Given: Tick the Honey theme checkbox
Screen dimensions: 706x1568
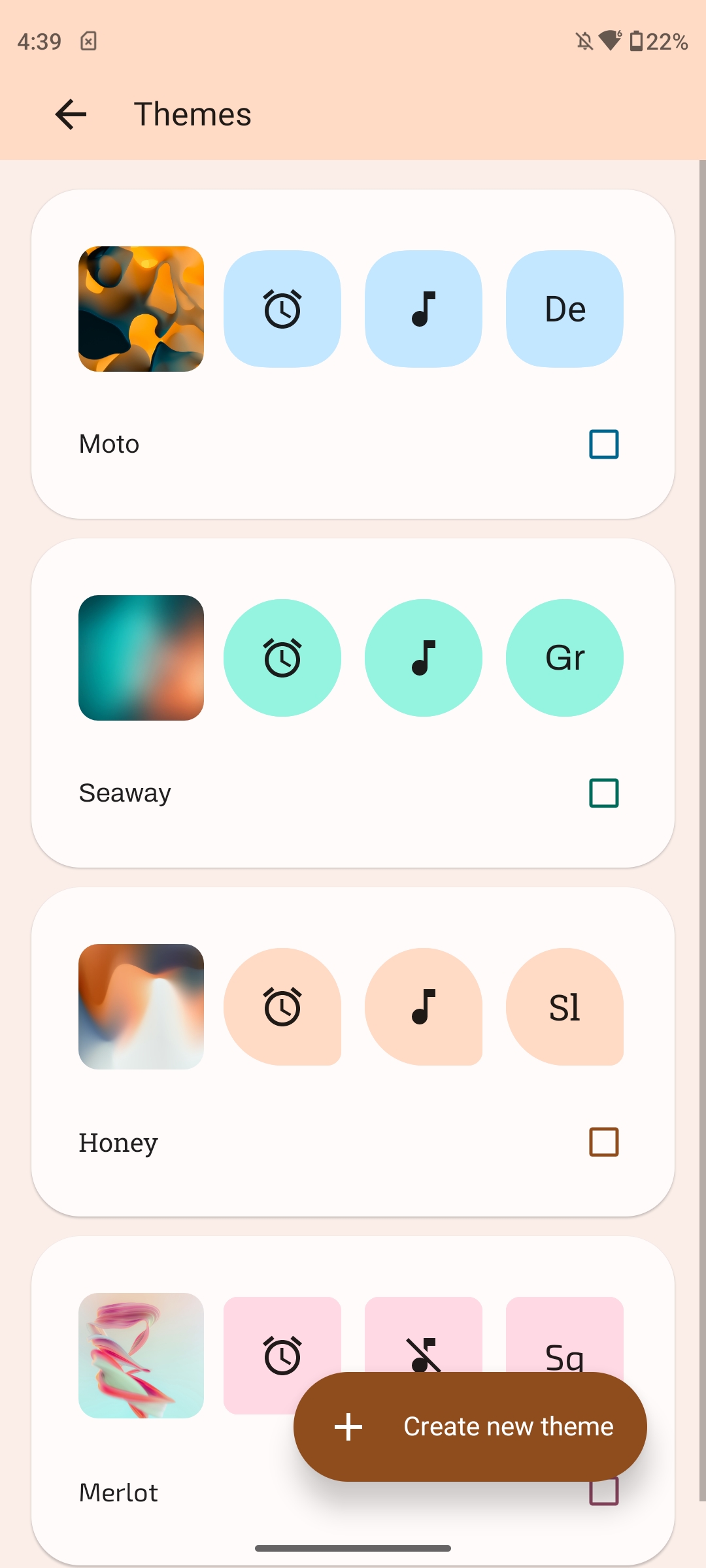Looking at the screenshot, I should click(603, 1142).
